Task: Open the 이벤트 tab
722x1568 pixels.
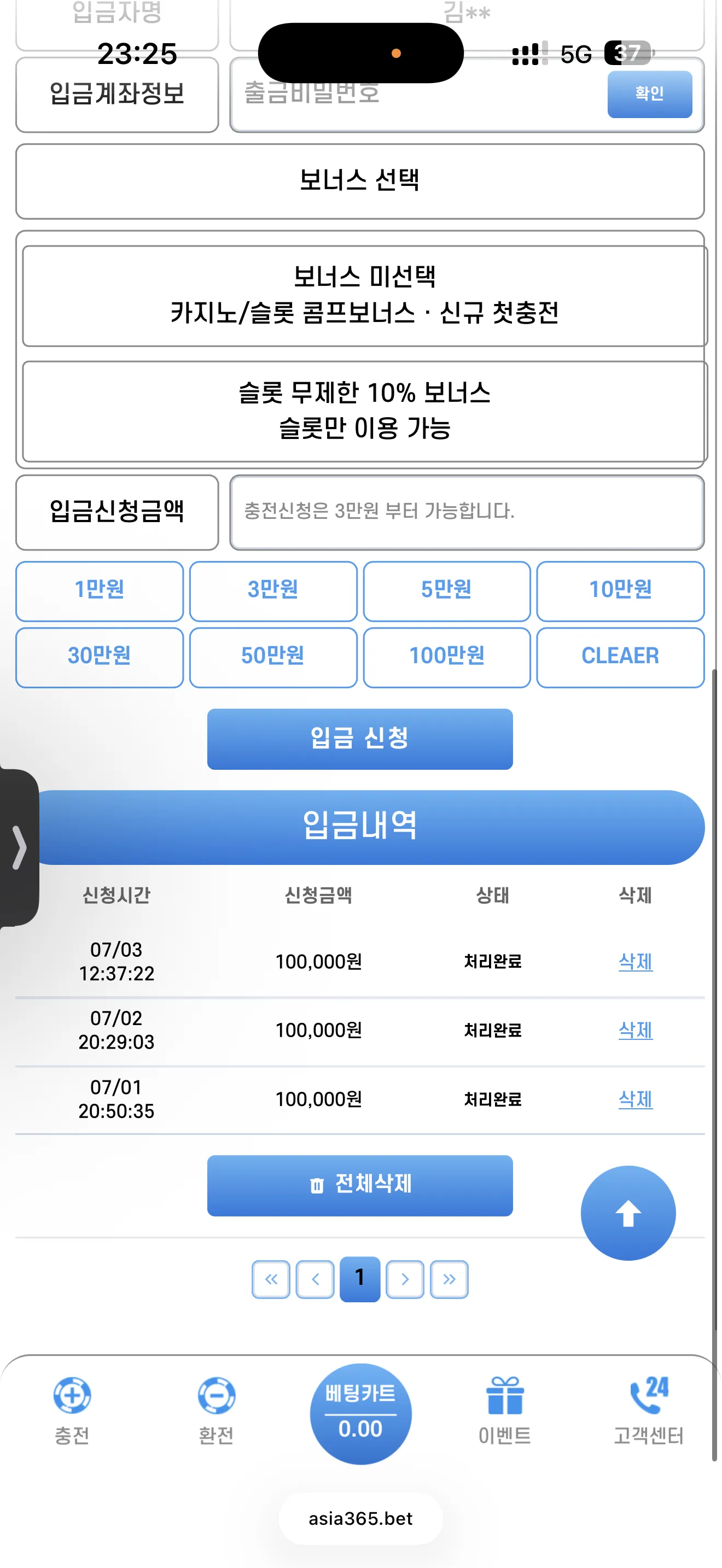Action: [504, 1411]
